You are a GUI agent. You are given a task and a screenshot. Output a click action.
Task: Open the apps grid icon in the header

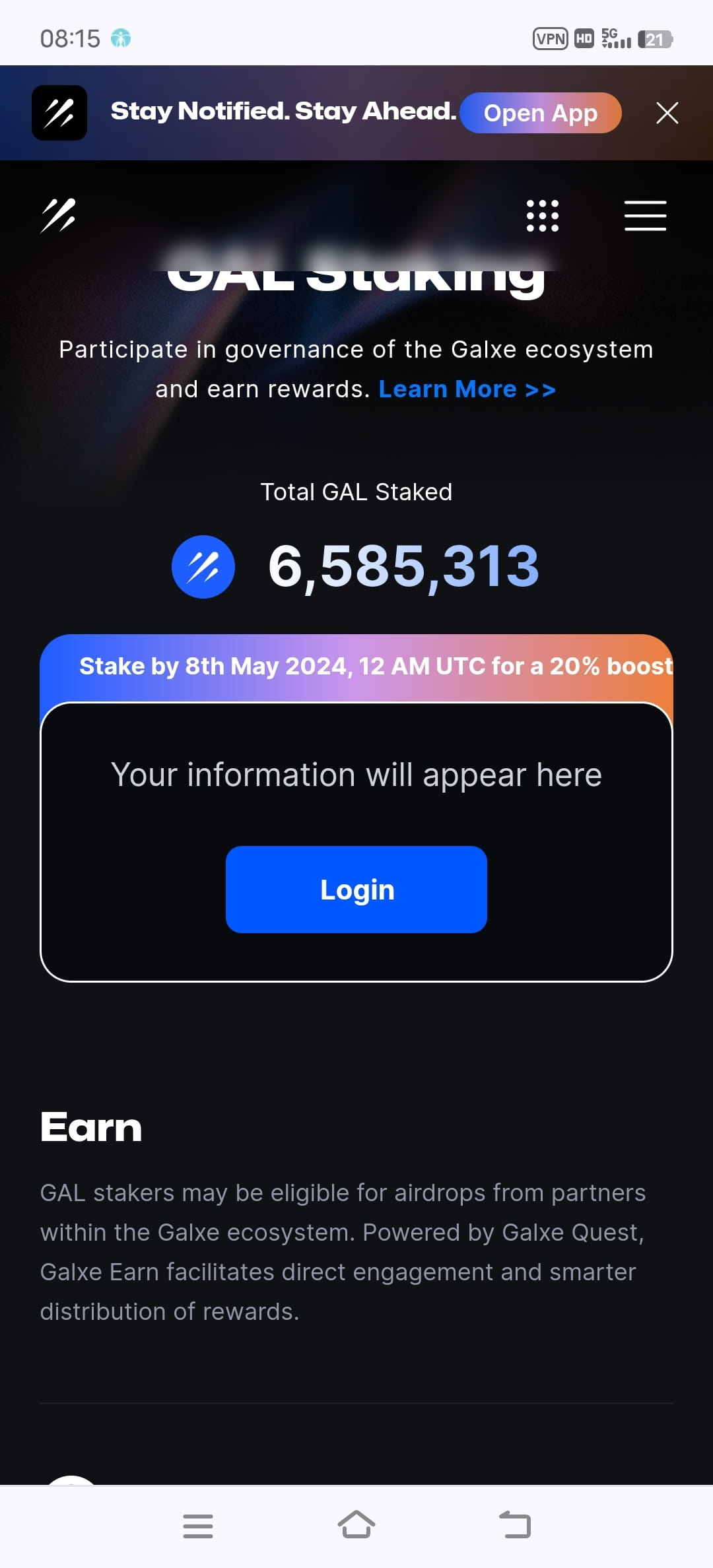click(x=543, y=215)
